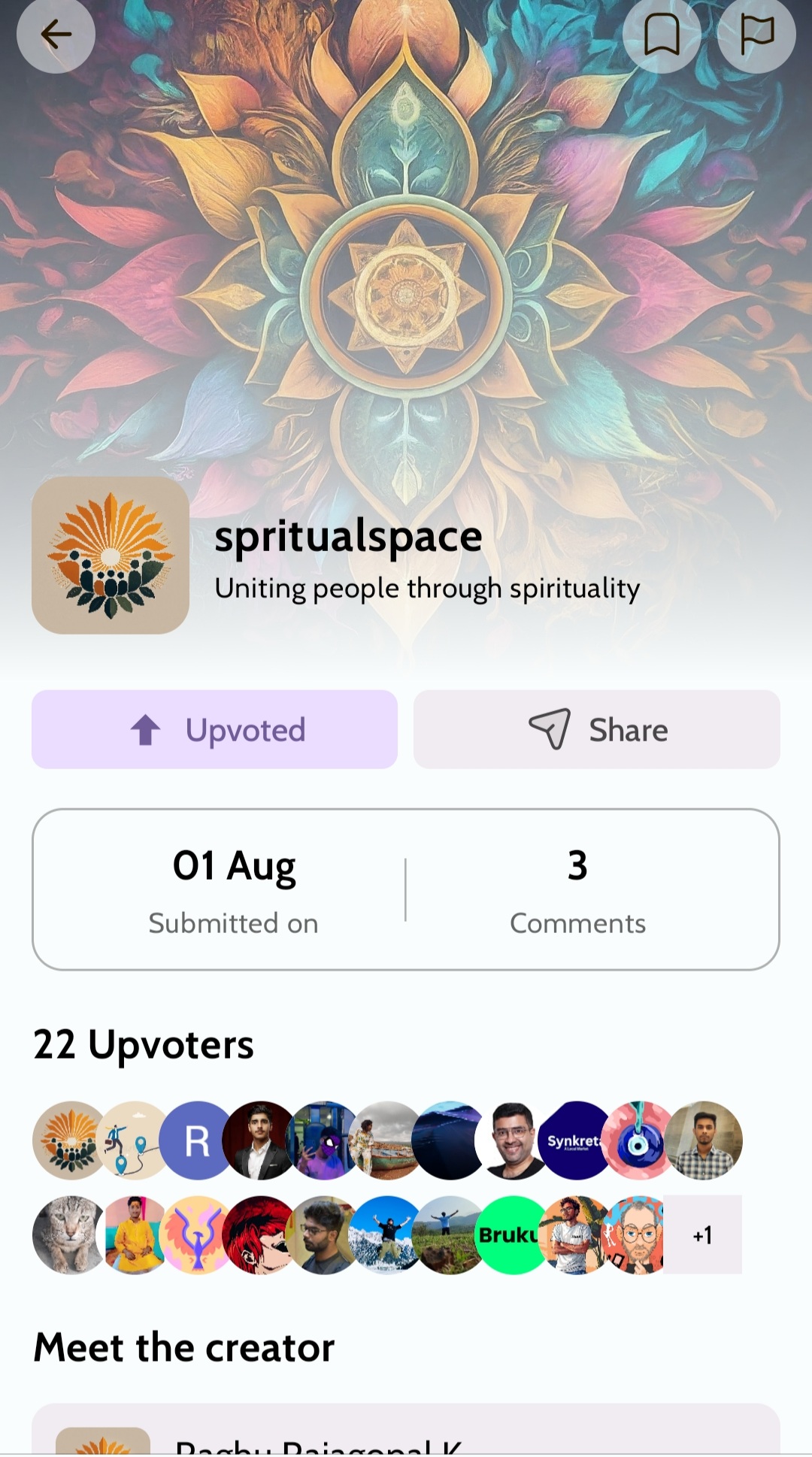The image size is (812, 1457).
Task: Go back using the arrow icon
Action: 56,35
